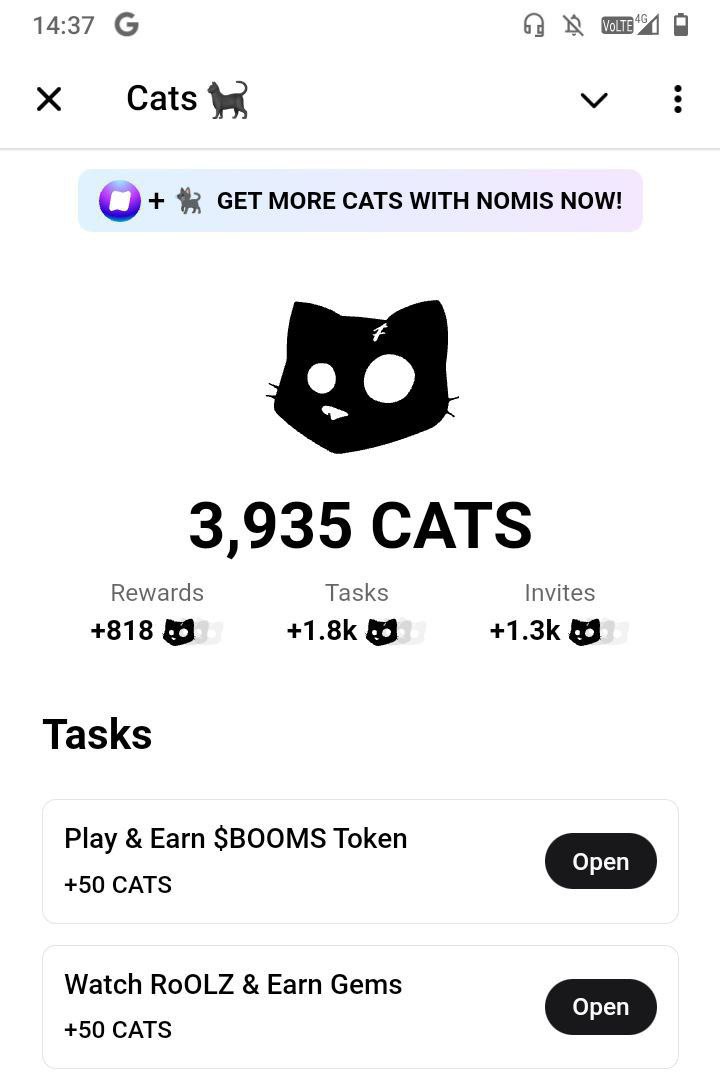Expand the downward chevron in the header
The image size is (720, 1085).
[594, 99]
